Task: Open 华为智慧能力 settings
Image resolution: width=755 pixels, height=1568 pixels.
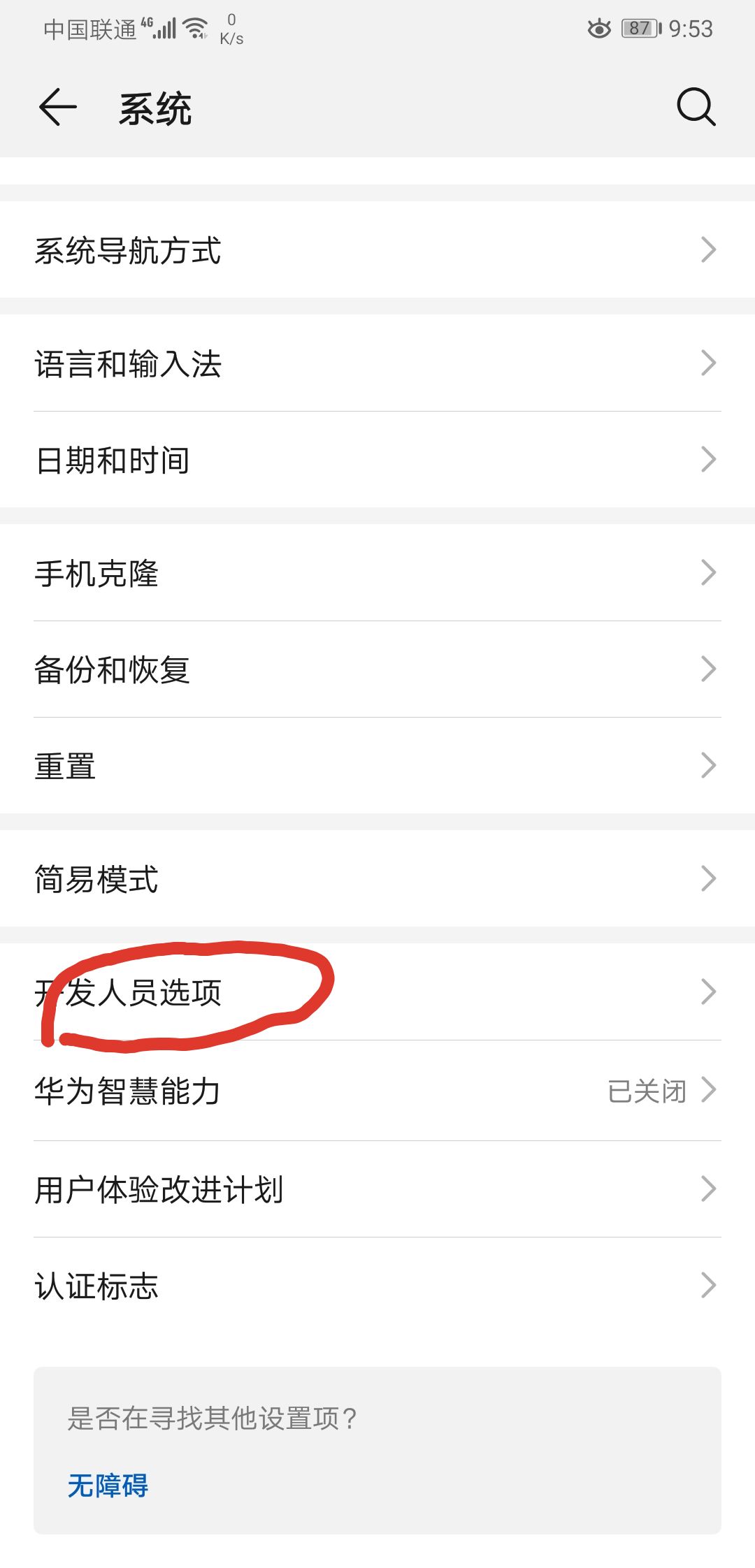Action: [377, 1091]
